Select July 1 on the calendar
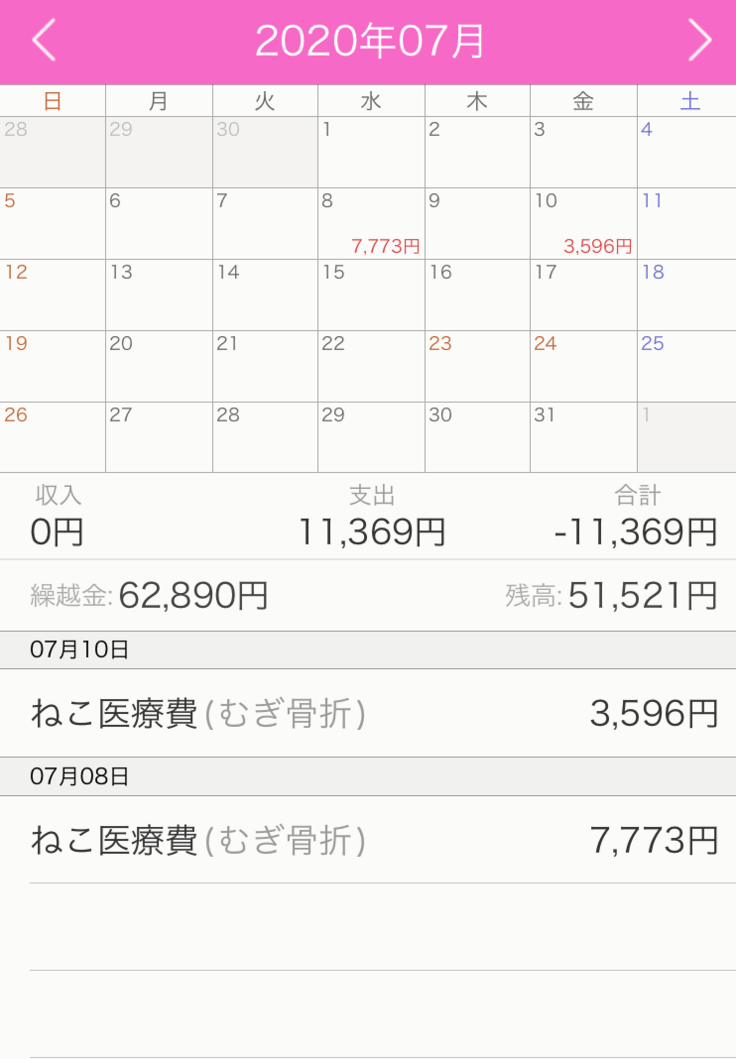736x1059 pixels. coord(371,152)
